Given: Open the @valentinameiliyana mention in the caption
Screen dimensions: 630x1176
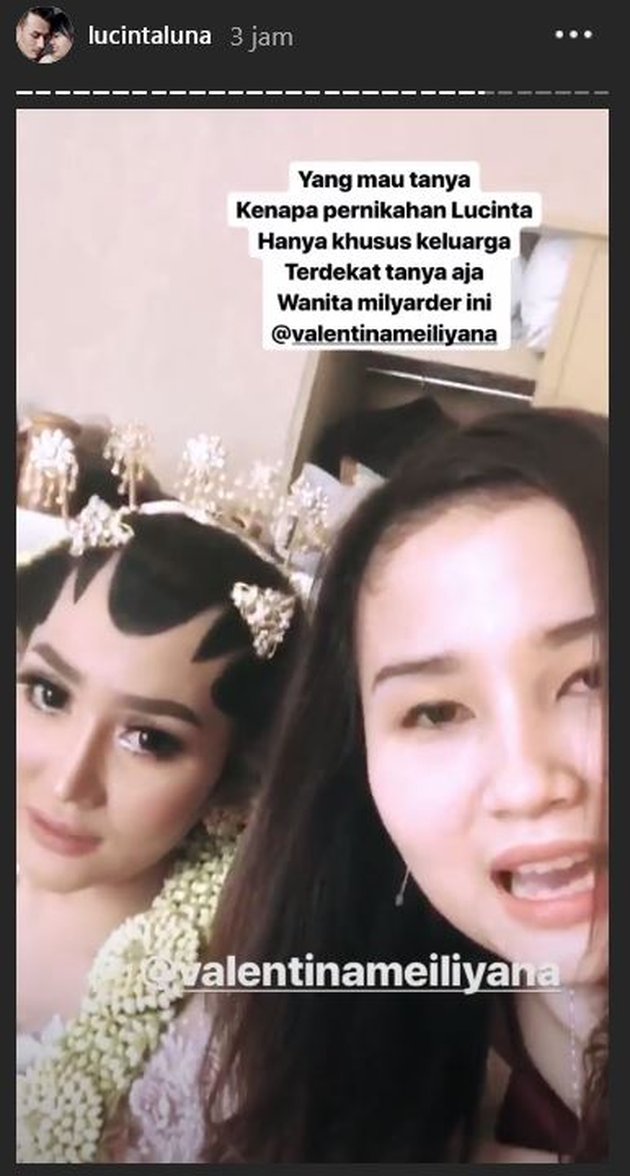Looking at the screenshot, I should (386, 335).
